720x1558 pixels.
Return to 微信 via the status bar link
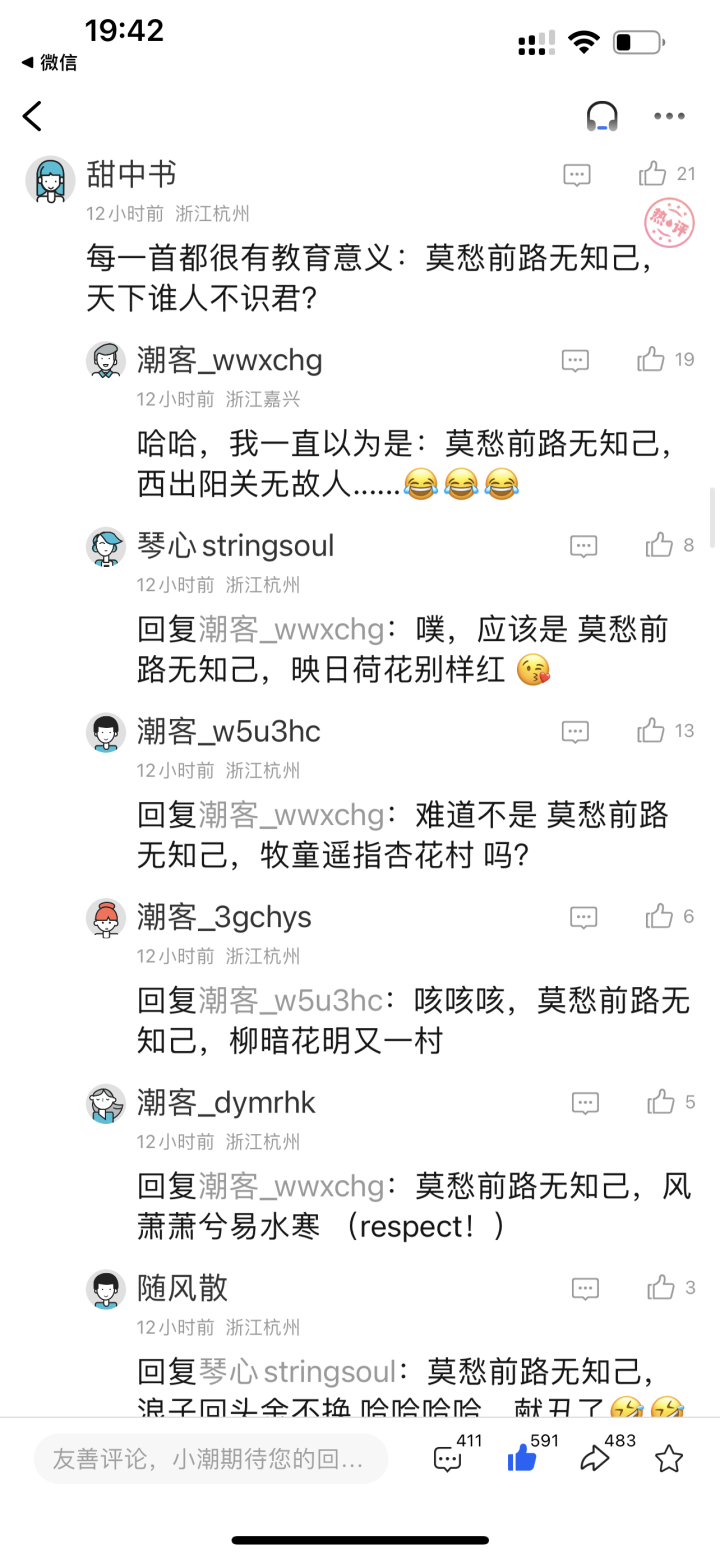point(50,62)
